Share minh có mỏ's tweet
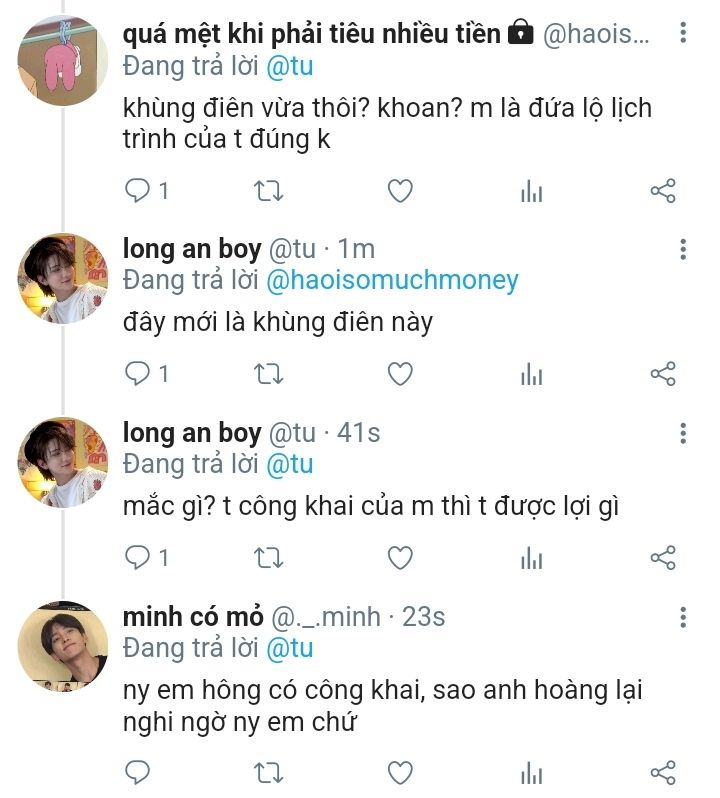This screenshot has height=798, width=720. point(663,772)
